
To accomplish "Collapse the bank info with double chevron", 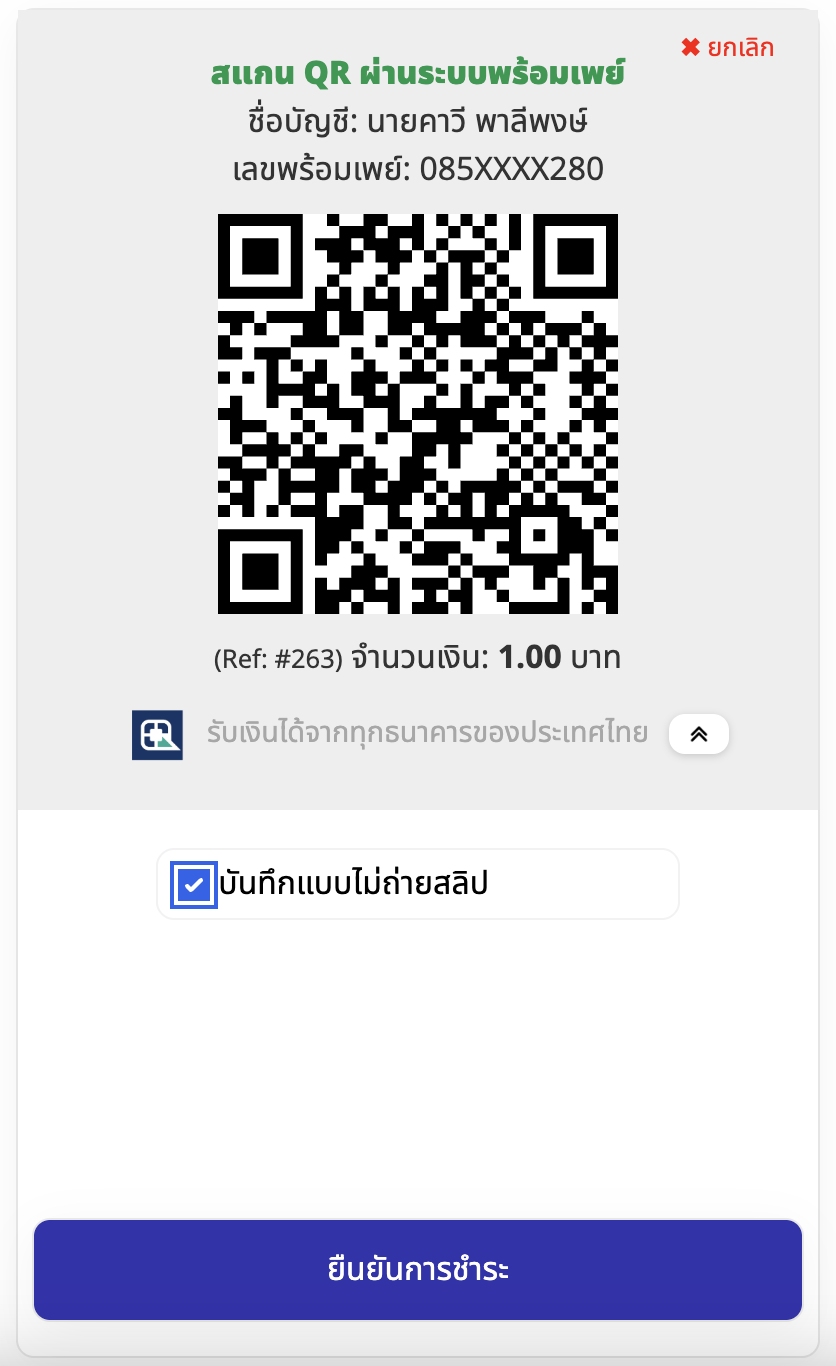I will point(698,734).
